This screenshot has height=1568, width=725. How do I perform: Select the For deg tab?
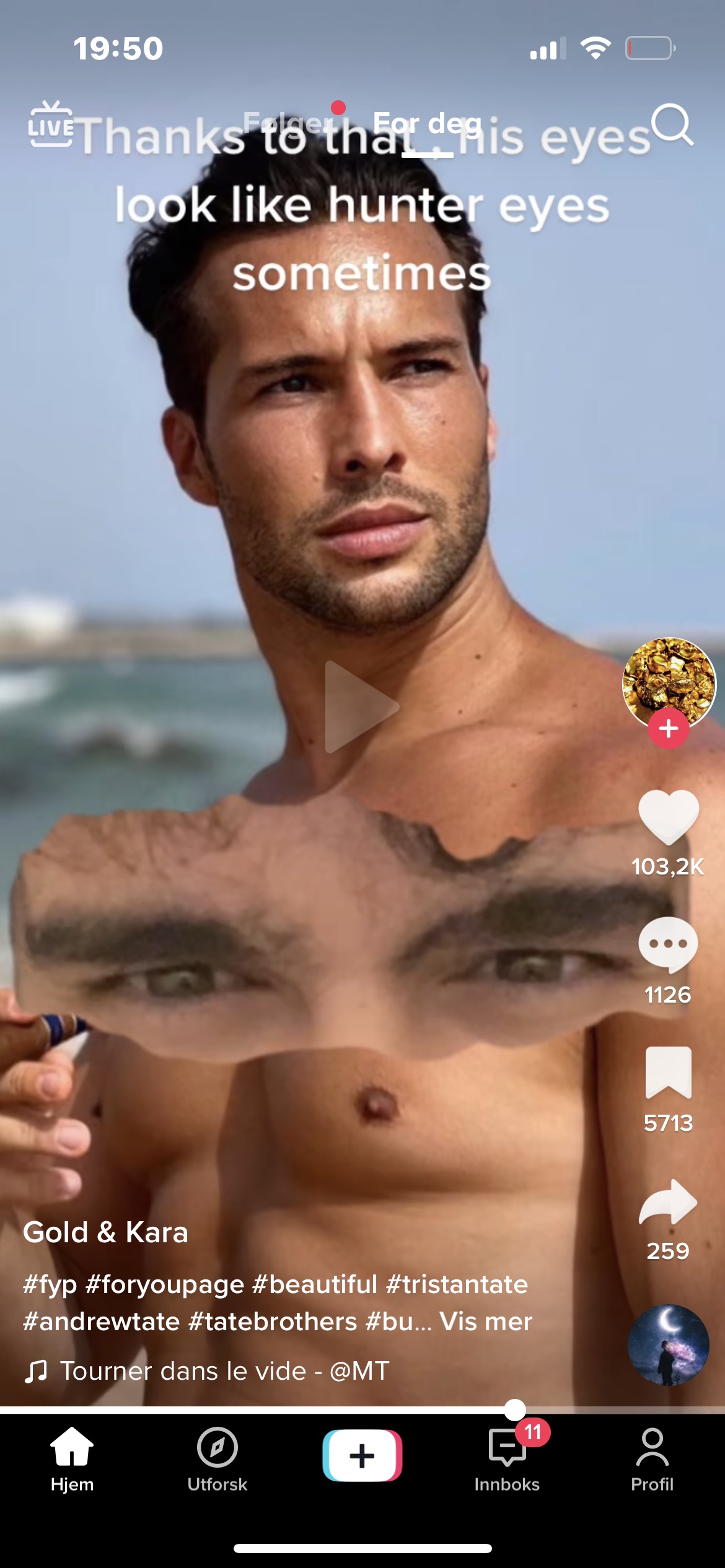(428, 123)
